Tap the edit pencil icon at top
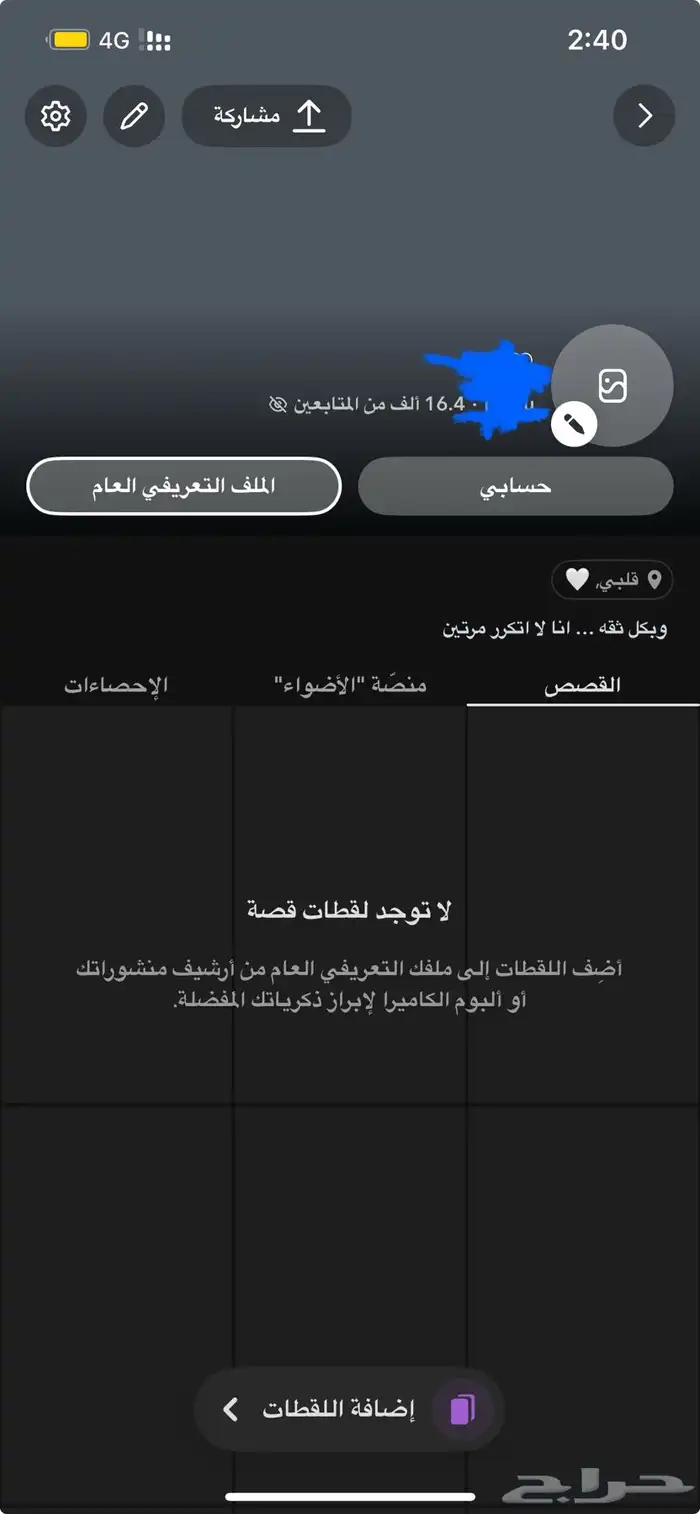700x1514 pixels. (133, 116)
